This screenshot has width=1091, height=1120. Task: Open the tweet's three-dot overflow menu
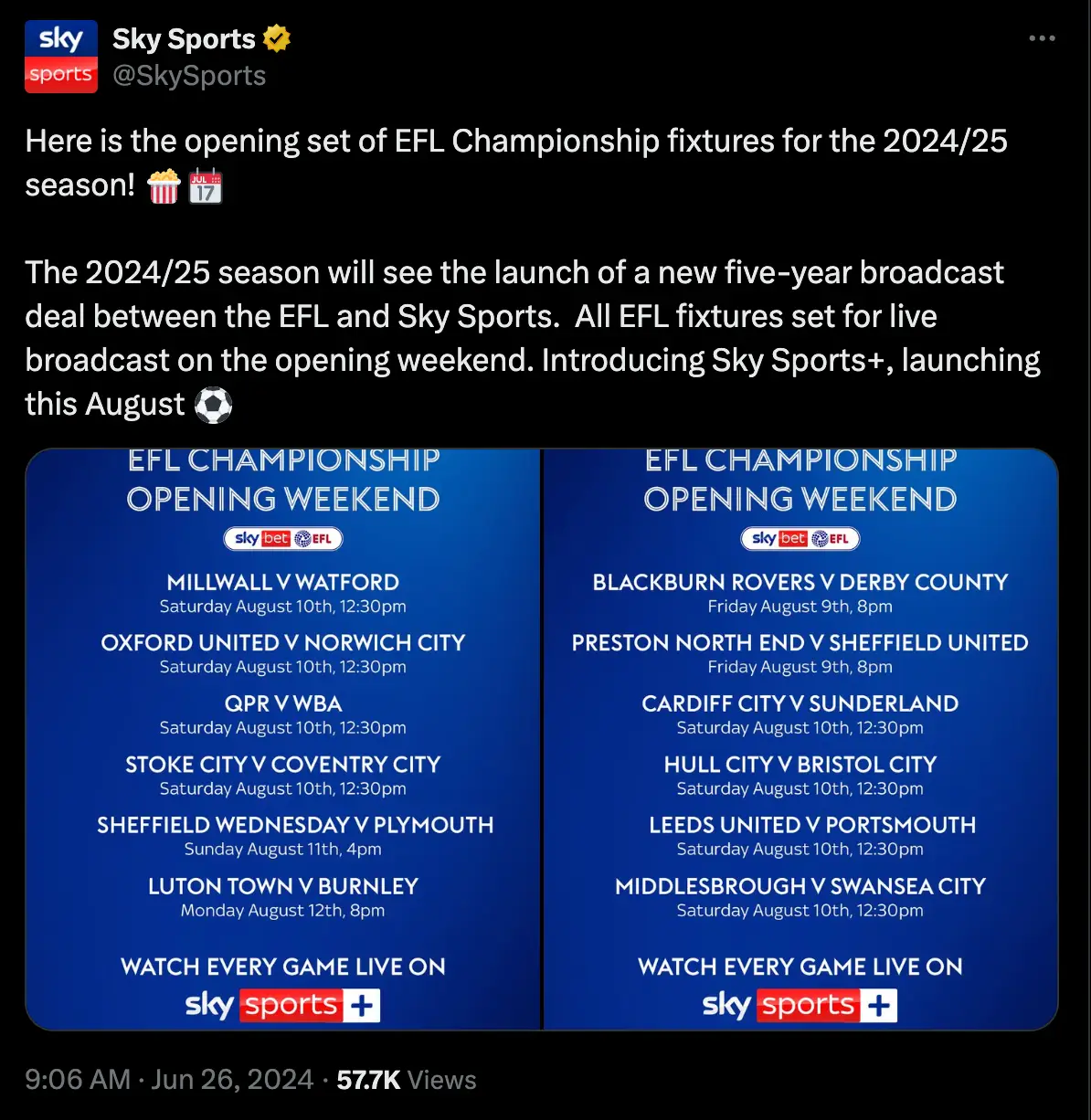(1042, 38)
